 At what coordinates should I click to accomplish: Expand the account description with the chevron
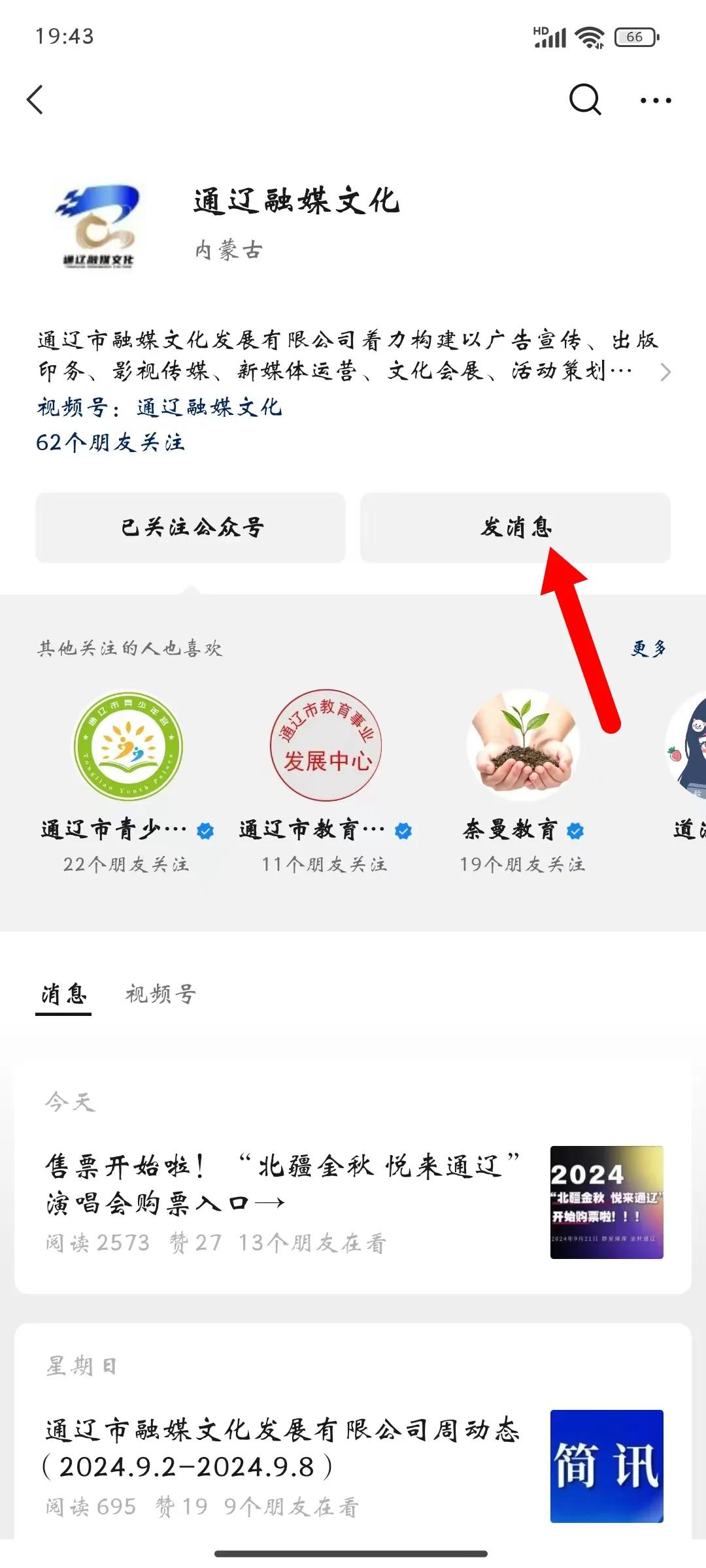click(665, 372)
